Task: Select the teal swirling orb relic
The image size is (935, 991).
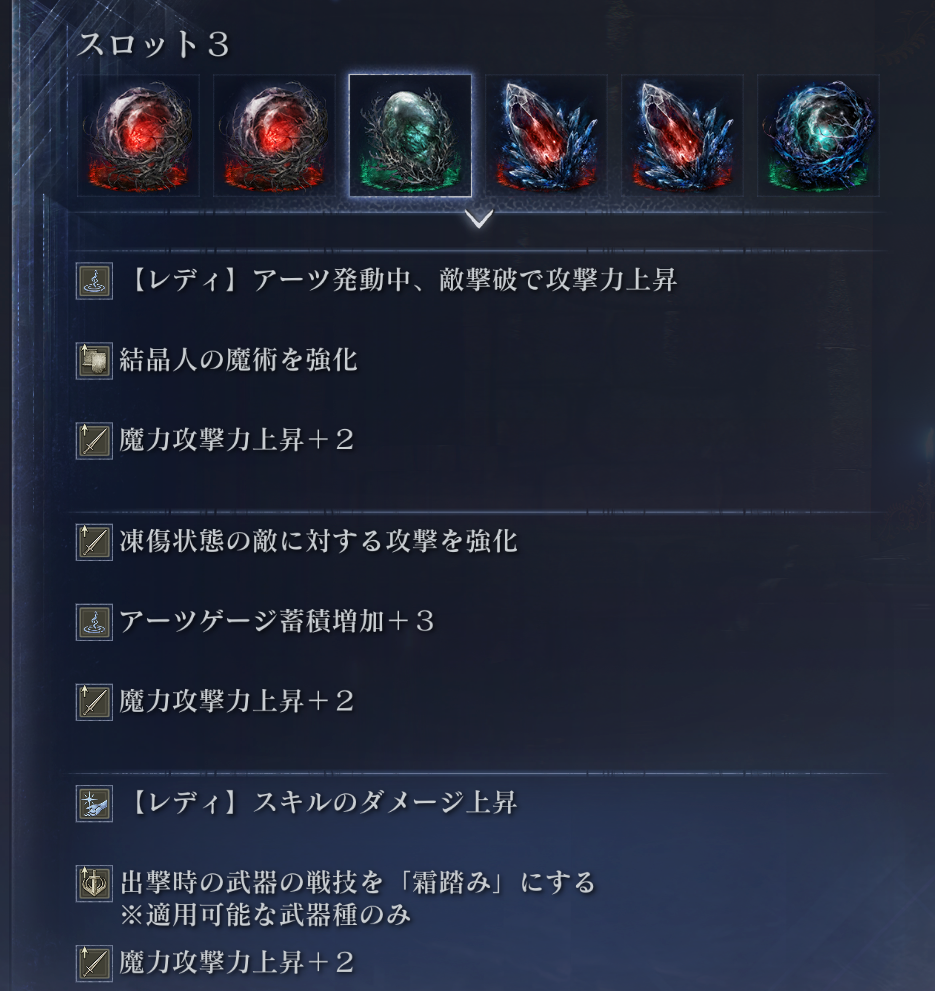Action: 818,136
